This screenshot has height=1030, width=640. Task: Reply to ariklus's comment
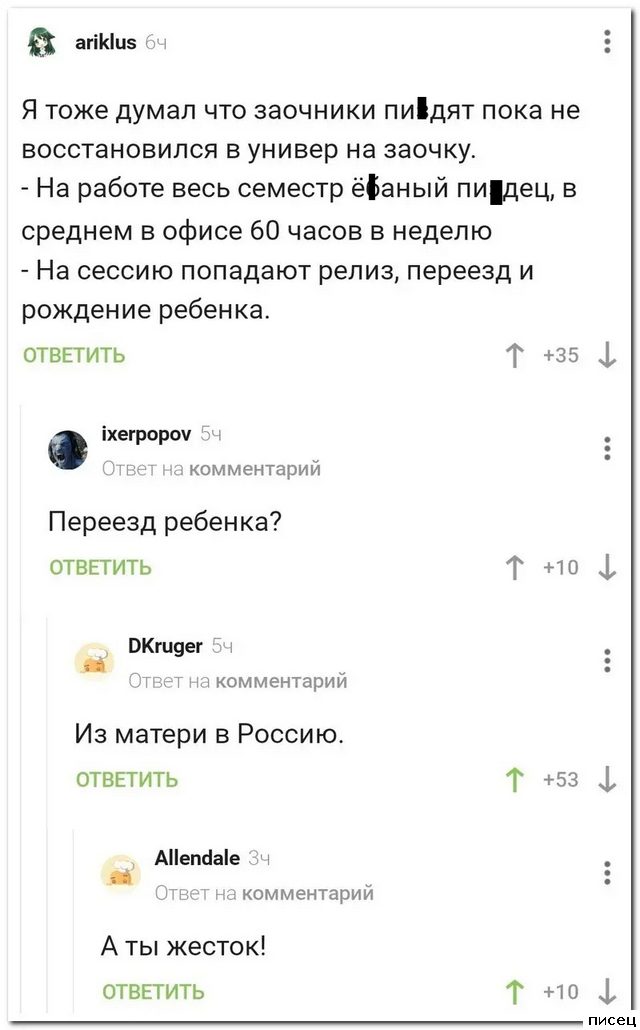coord(74,355)
